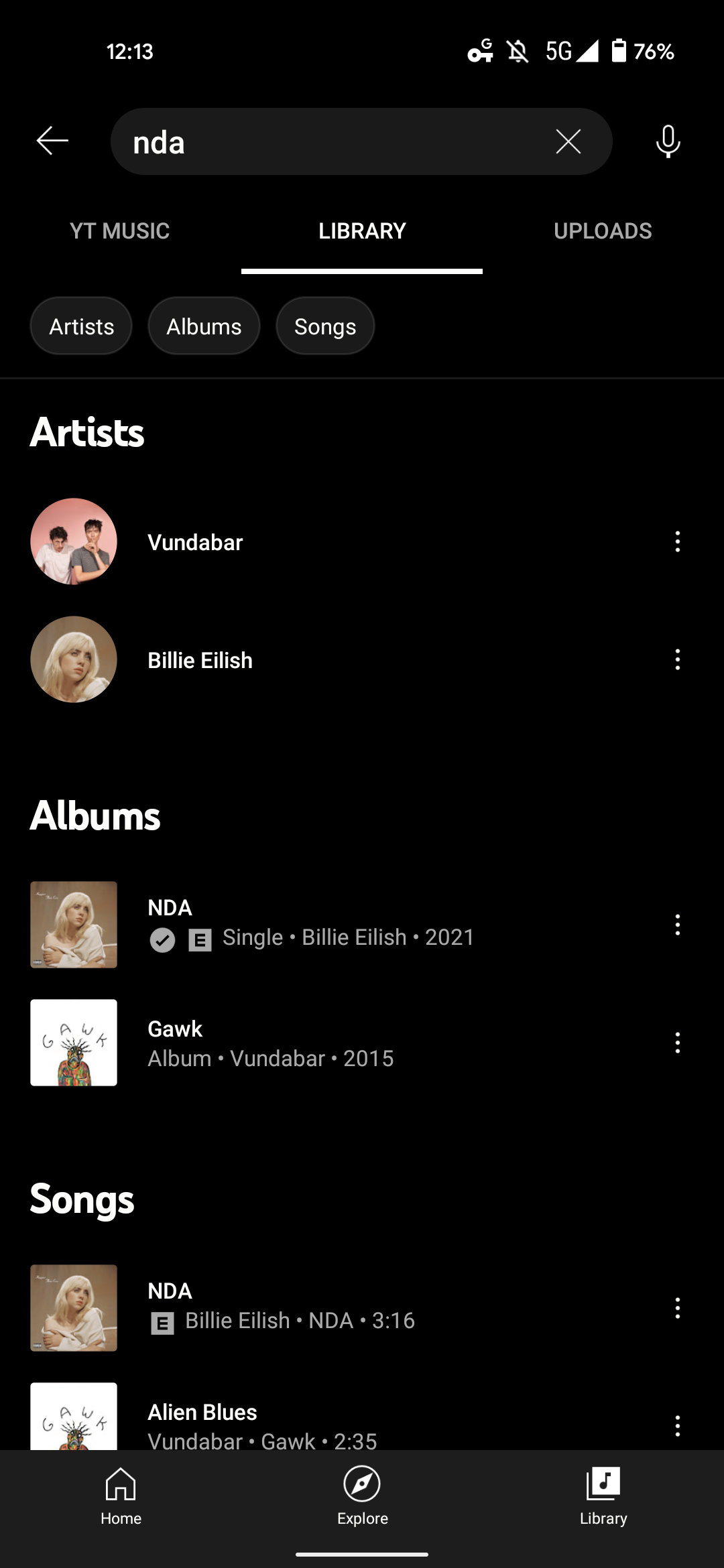
Task: Start voice search with the microphone
Action: click(668, 141)
